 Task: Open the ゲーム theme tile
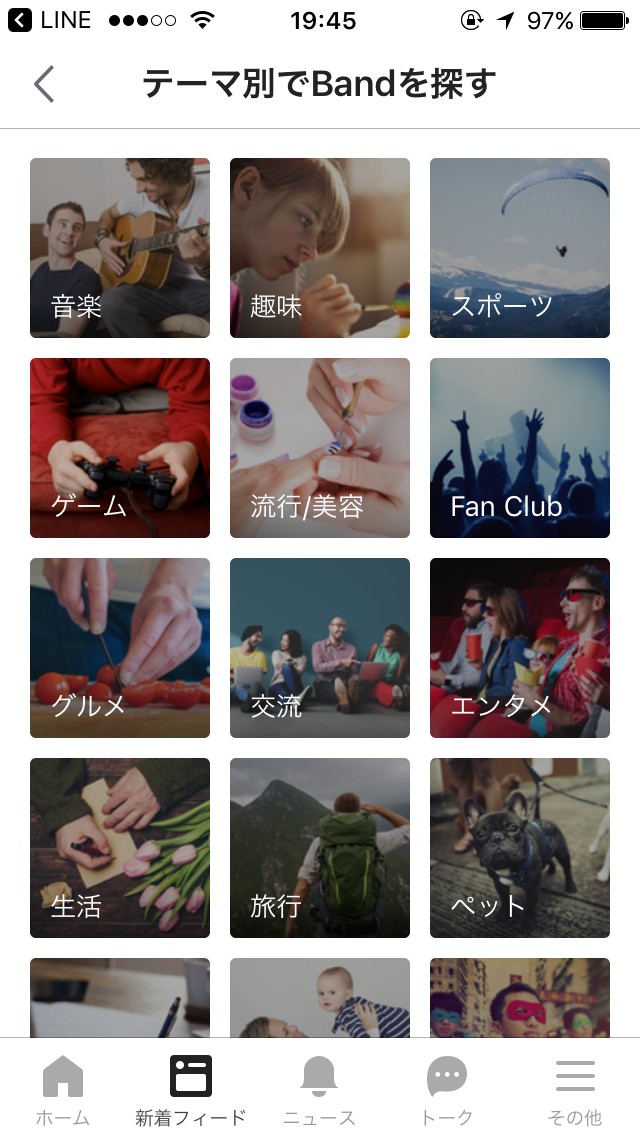(x=120, y=448)
